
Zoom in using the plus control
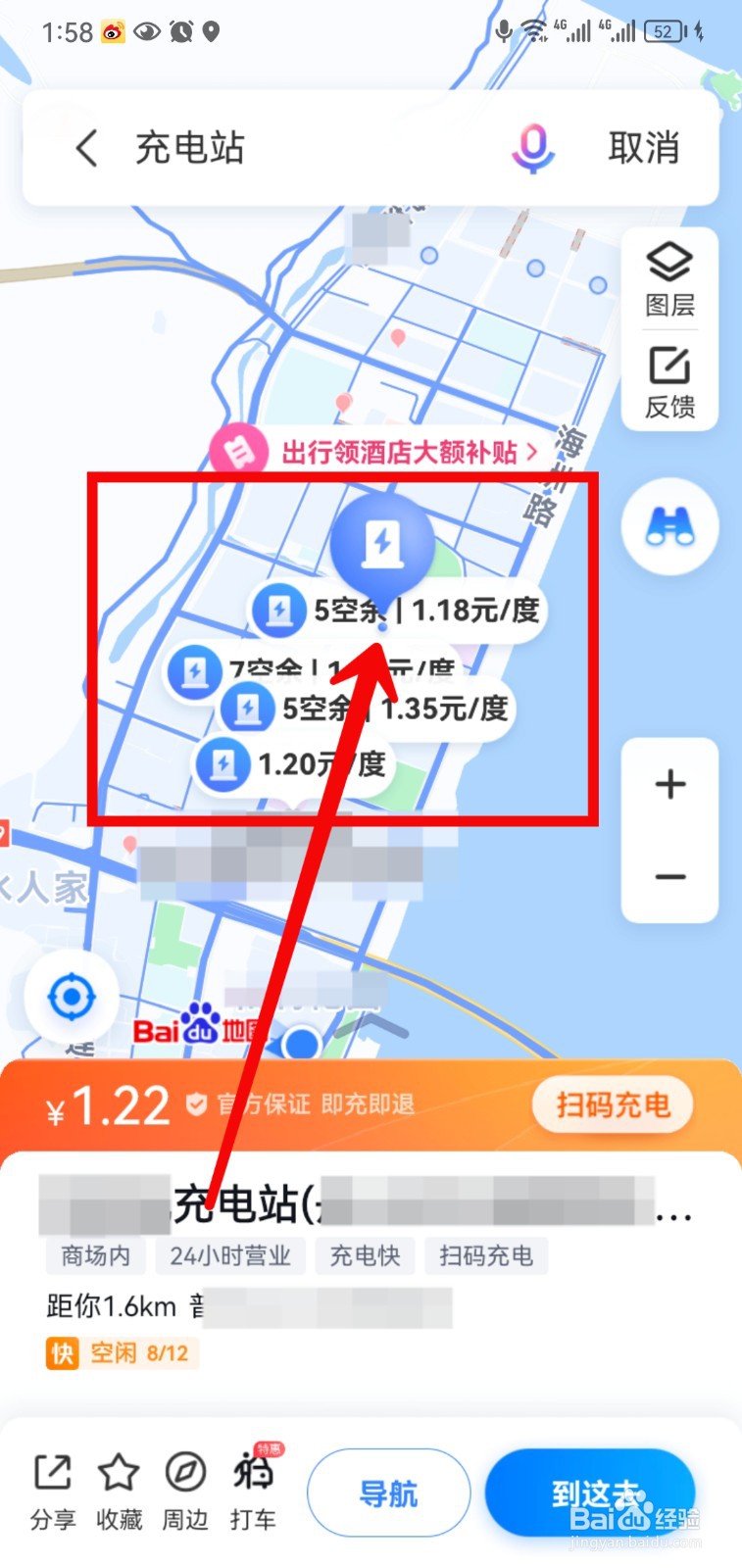[669, 782]
